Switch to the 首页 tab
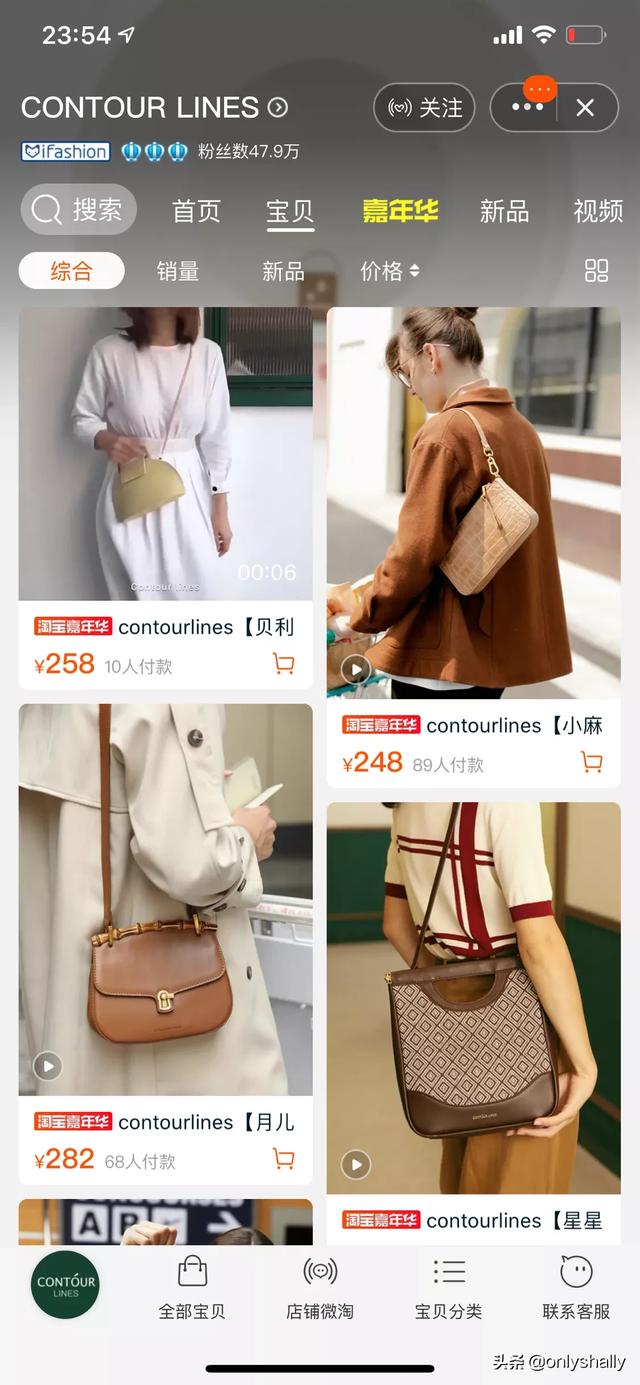 tap(196, 211)
